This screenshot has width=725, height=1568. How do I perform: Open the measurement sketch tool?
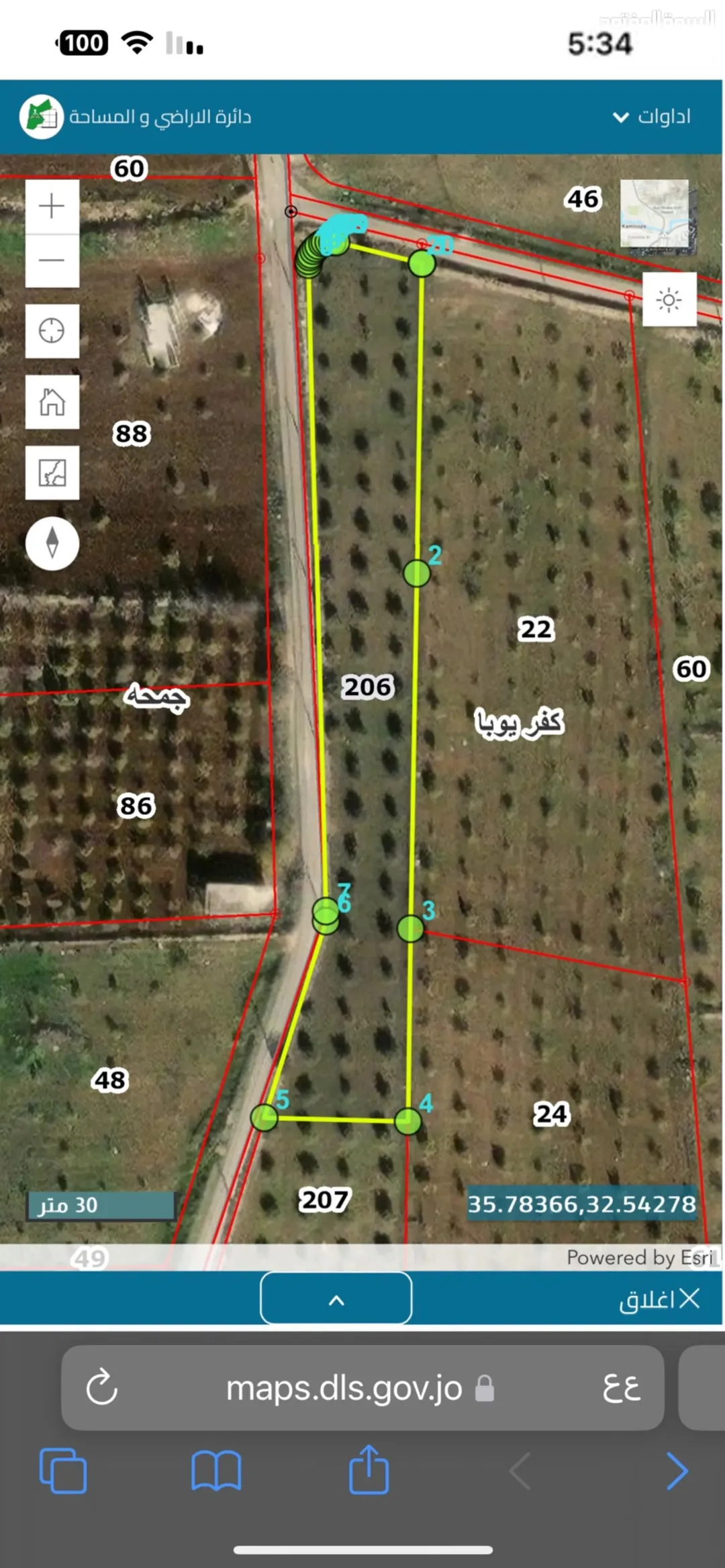click(x=52, y=473)
